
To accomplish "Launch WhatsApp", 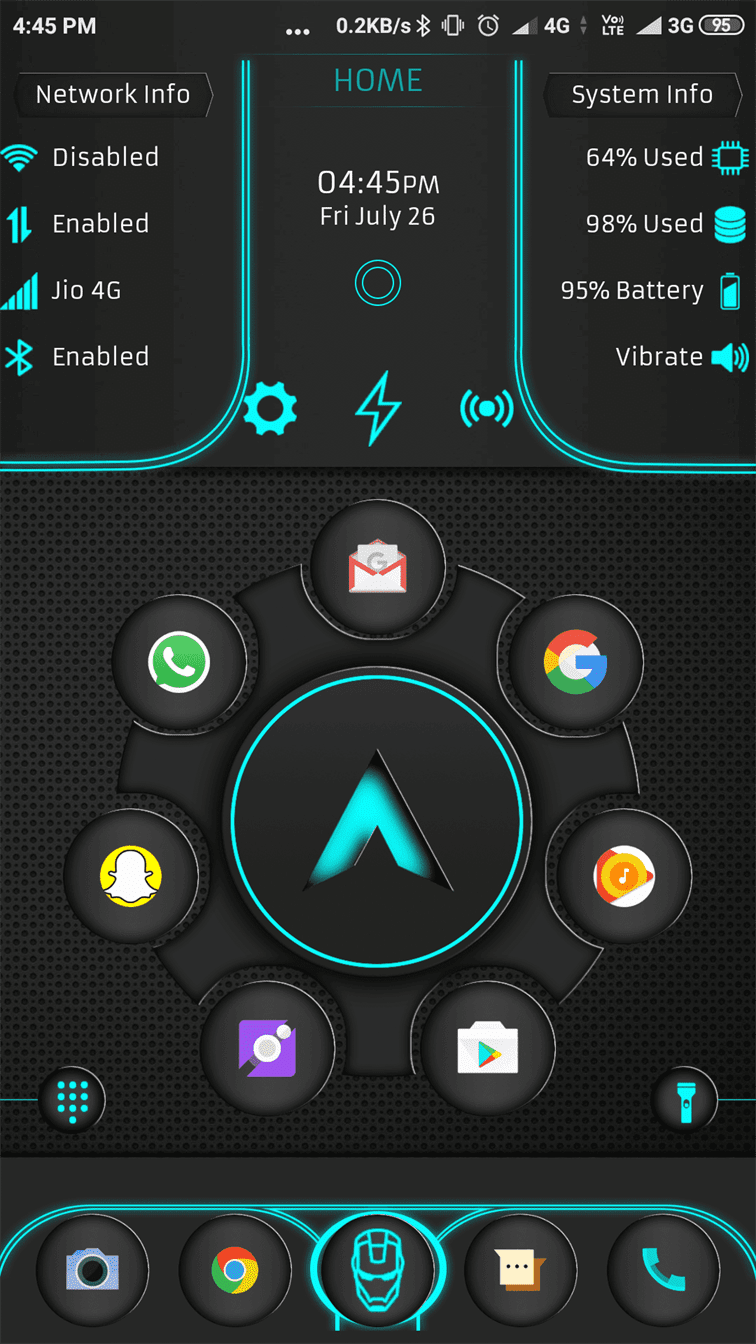I will tap(179, 663).
